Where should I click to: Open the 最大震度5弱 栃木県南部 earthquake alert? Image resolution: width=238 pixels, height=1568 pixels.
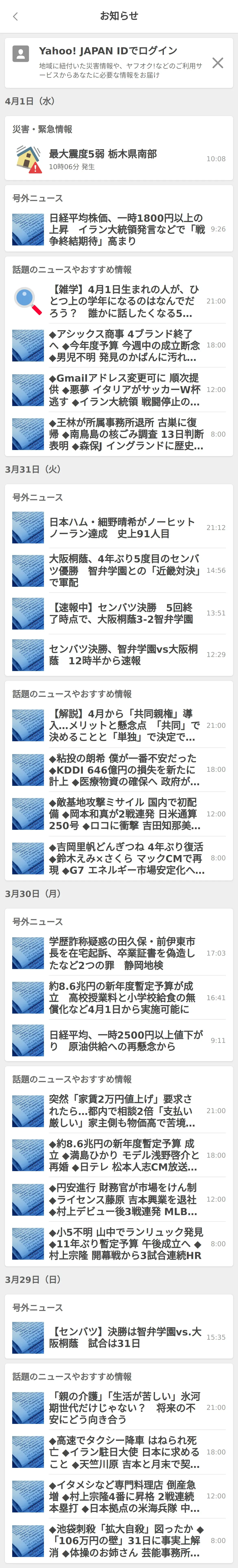119,159
